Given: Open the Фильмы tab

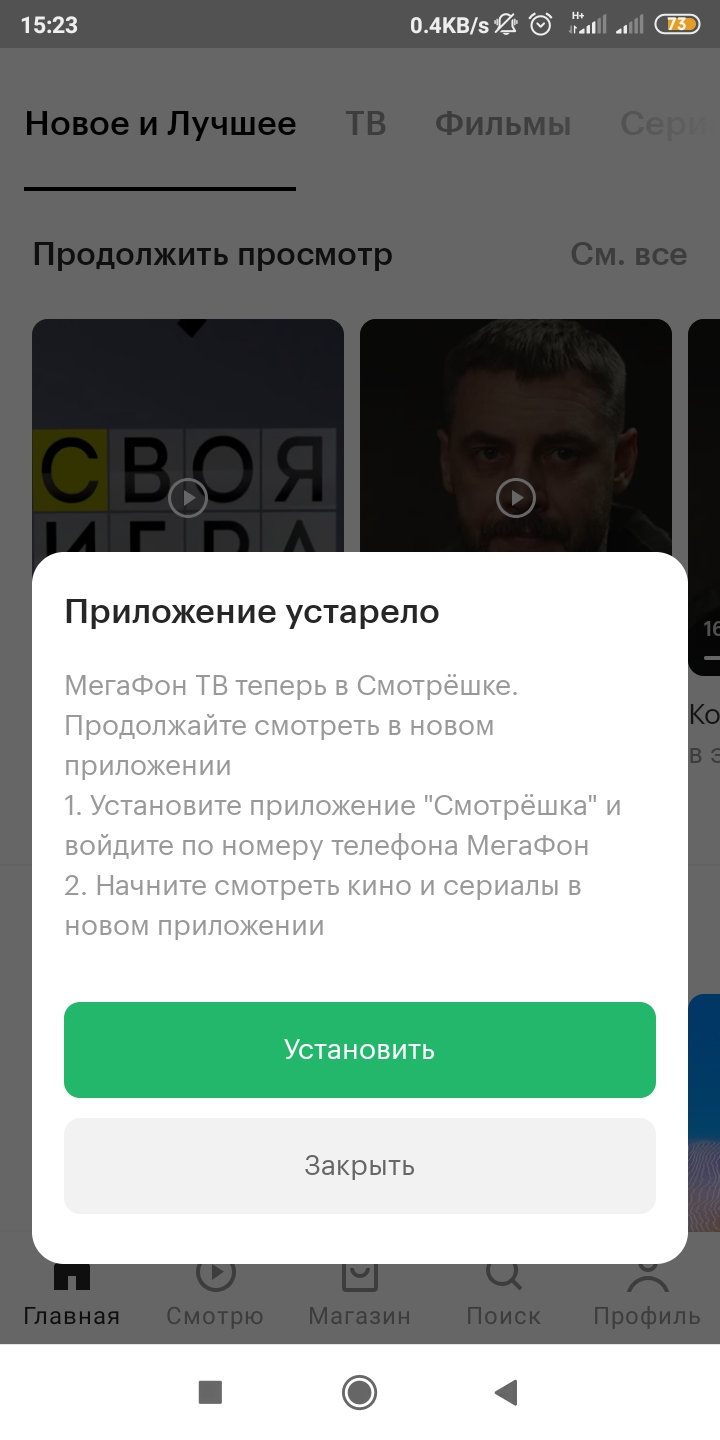Looking at the screenshot, I should coord(503,124).
